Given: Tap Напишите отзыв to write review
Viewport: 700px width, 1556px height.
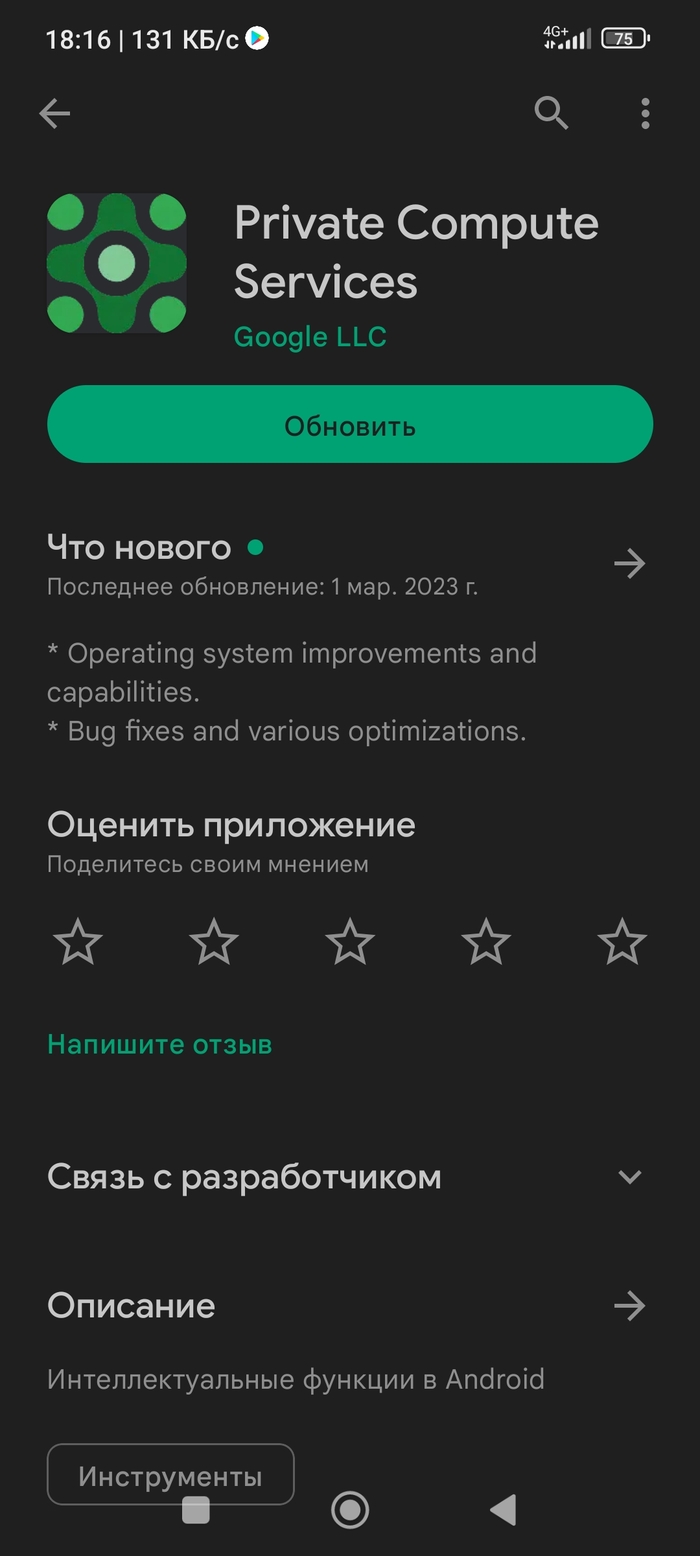Looking at the screenshot, I should (x=160, y=1044).
